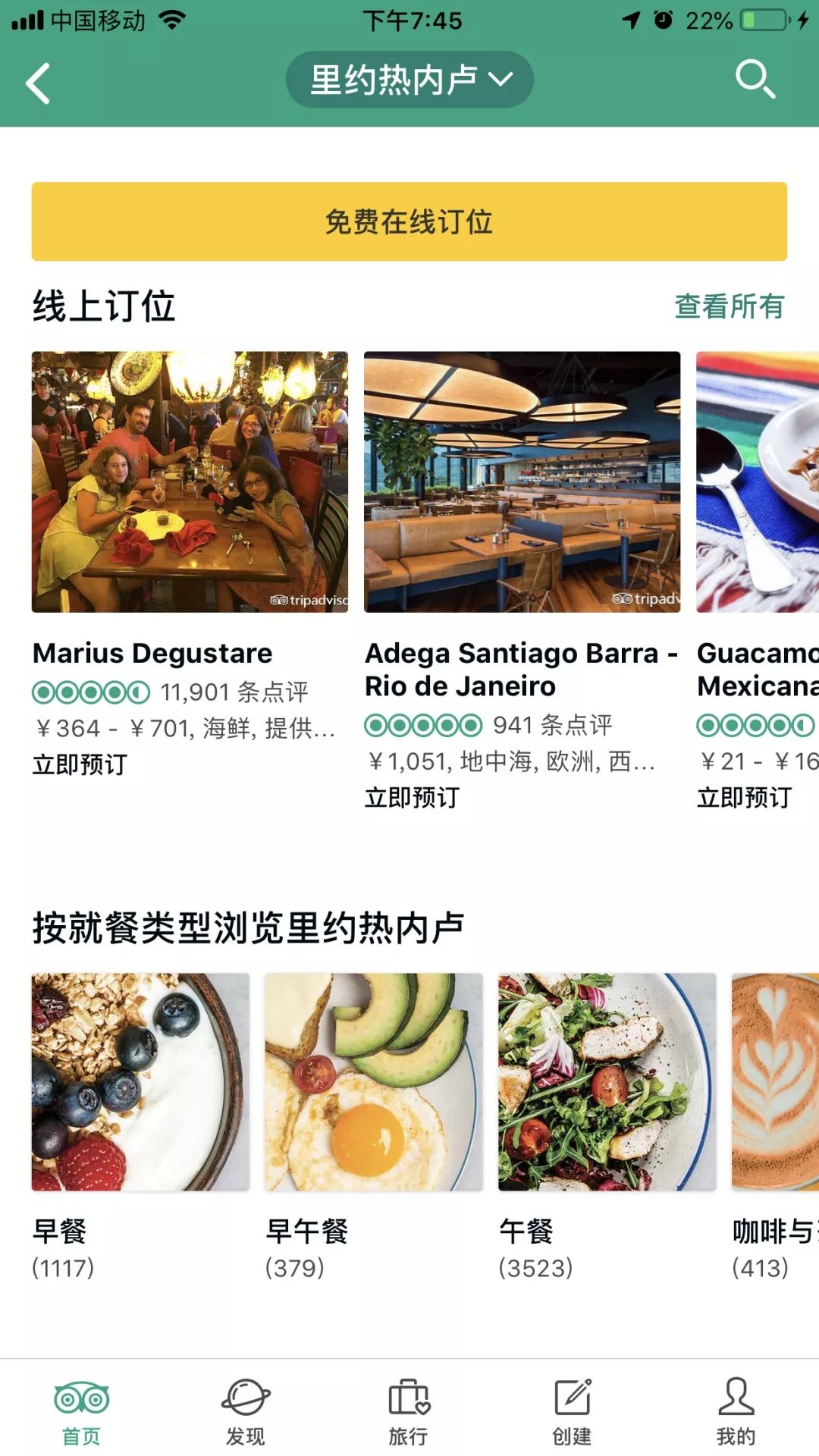Open 查看所有 for online reservations
The width and height of the screenshot is (819, 1456).
pyautogui.click(x=729, y=306)
